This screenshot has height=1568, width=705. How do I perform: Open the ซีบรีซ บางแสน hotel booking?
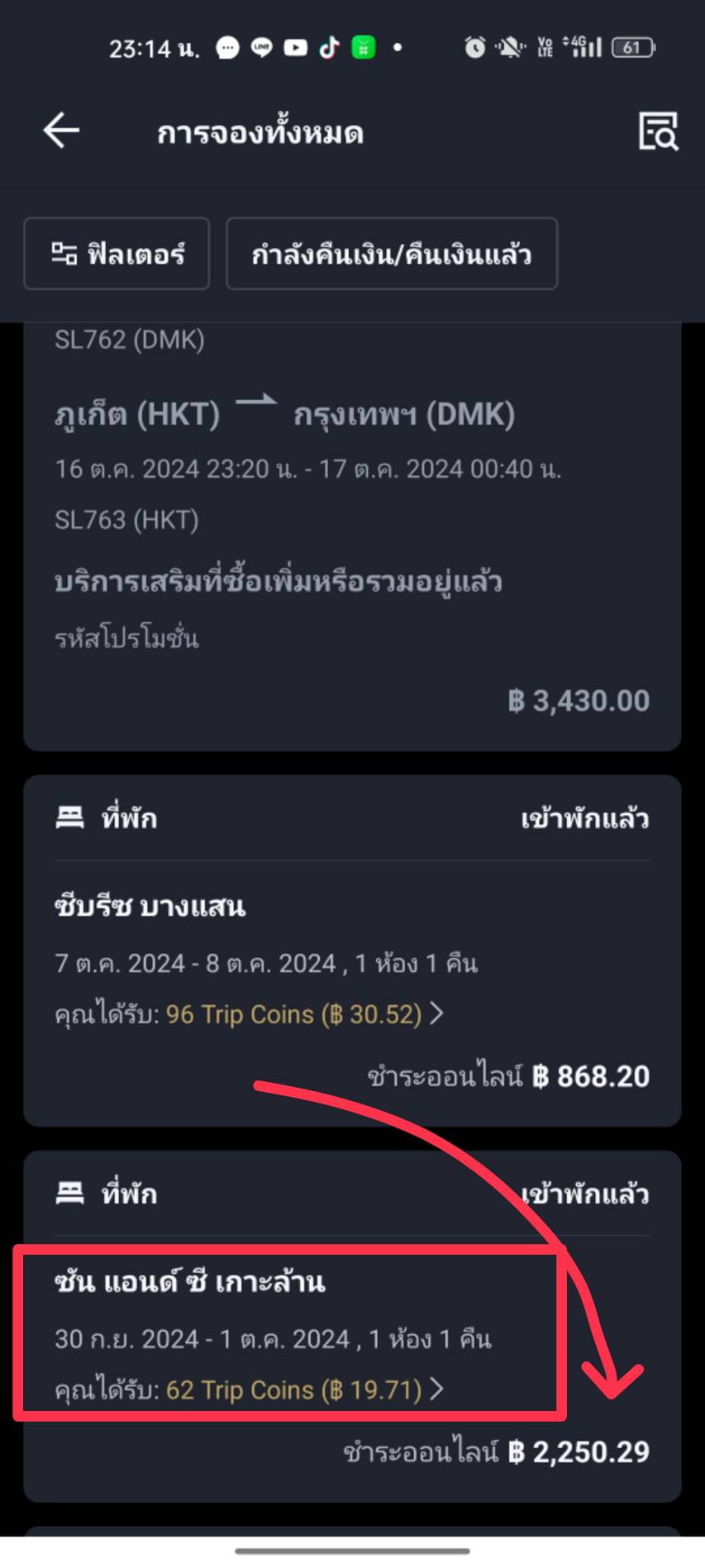pyautogui.click(x=150, y=907)
